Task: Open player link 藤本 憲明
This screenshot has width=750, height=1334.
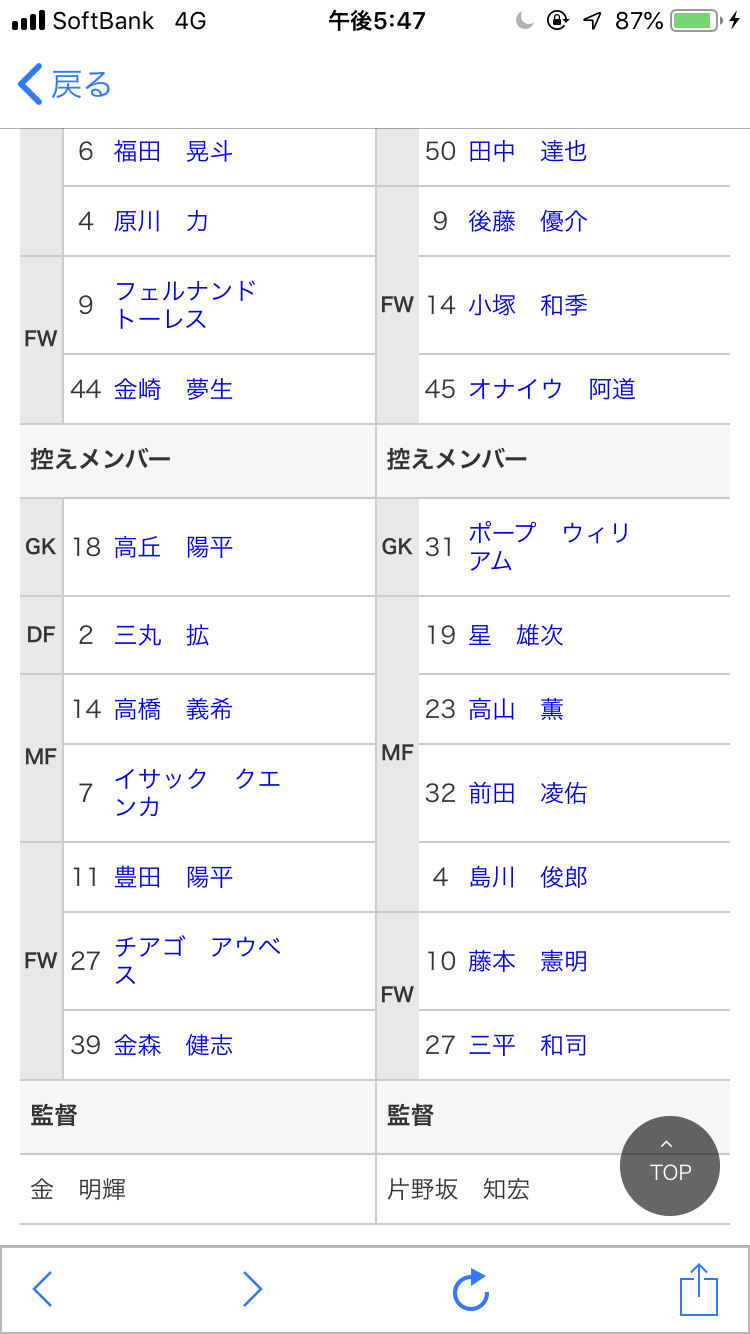Action: 527,961
